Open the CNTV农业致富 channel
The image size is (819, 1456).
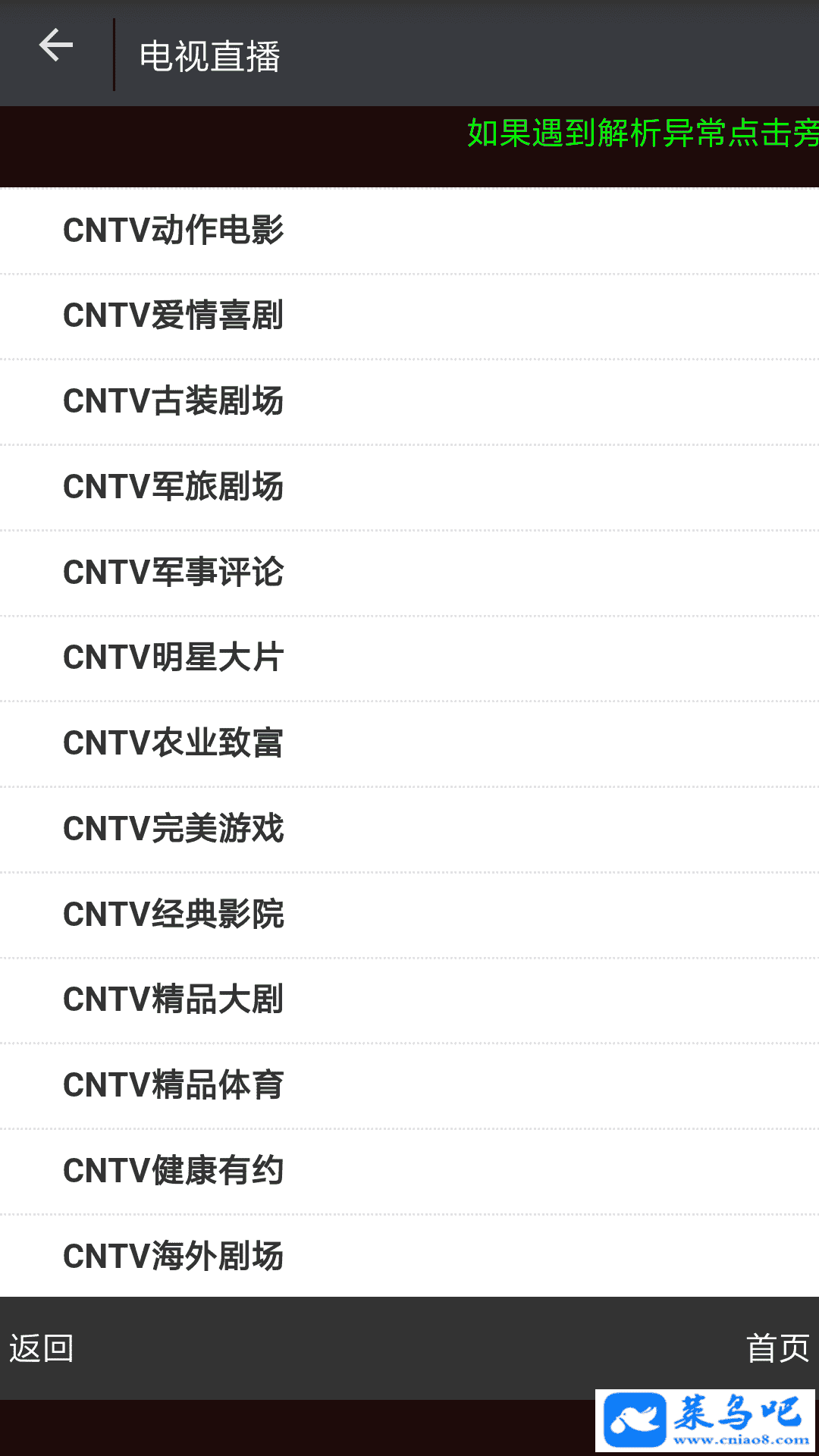(173, 744)
